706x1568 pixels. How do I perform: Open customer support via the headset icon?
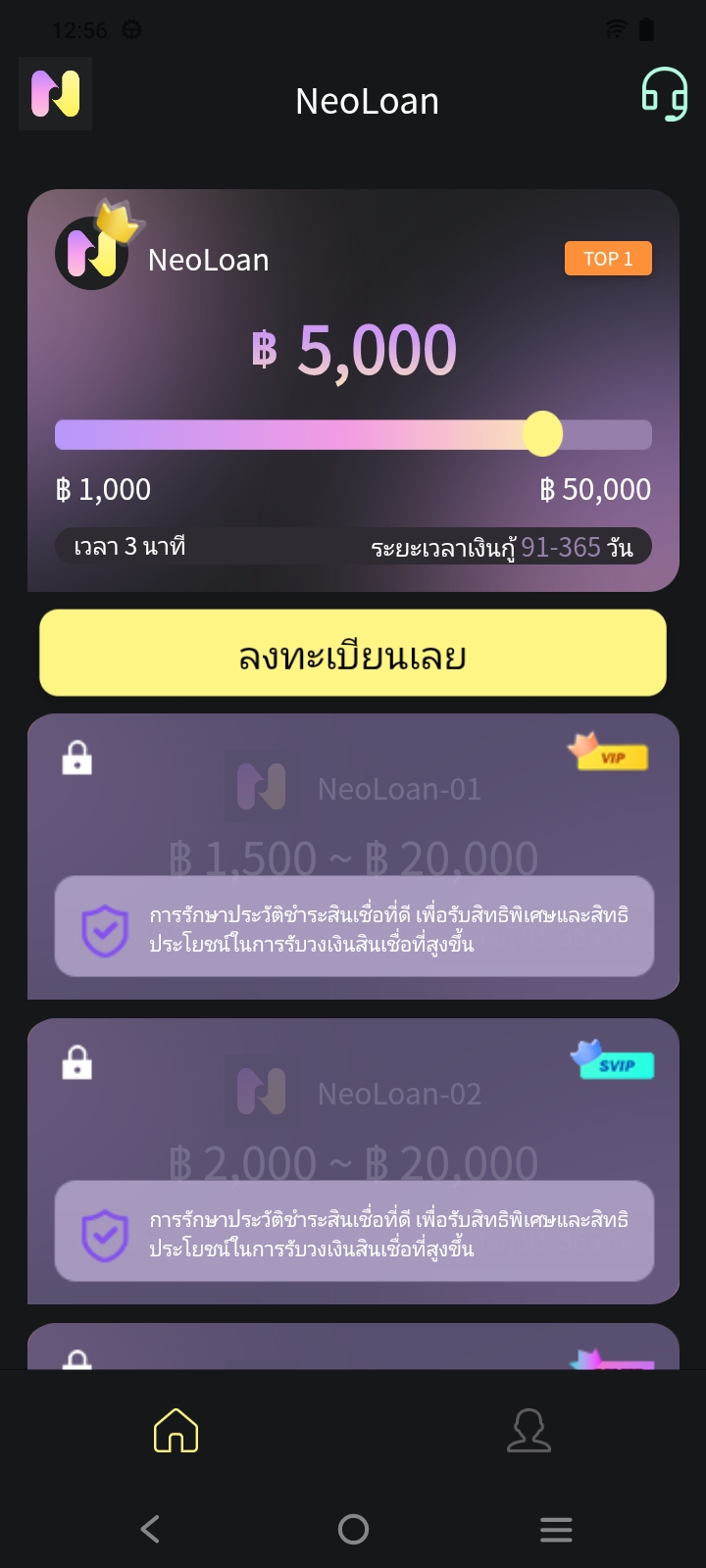tap(665, 95)
